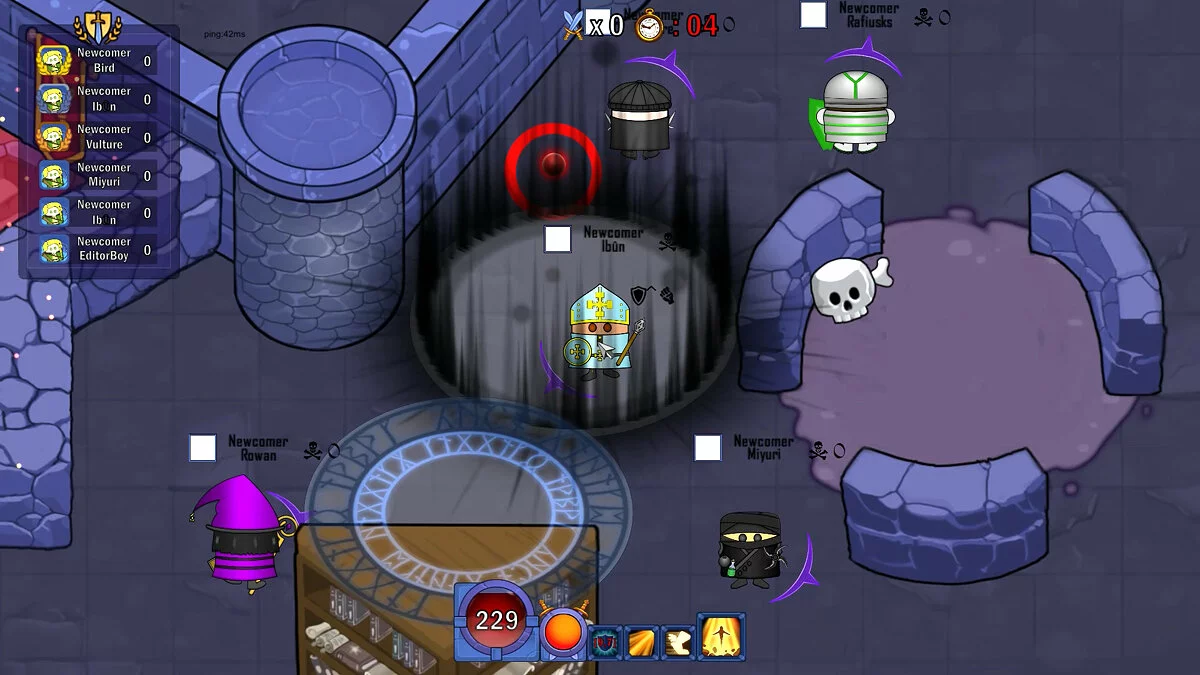Use the dash skill
The width and height of the screenshot is (1200, 675).
[678, 642]
